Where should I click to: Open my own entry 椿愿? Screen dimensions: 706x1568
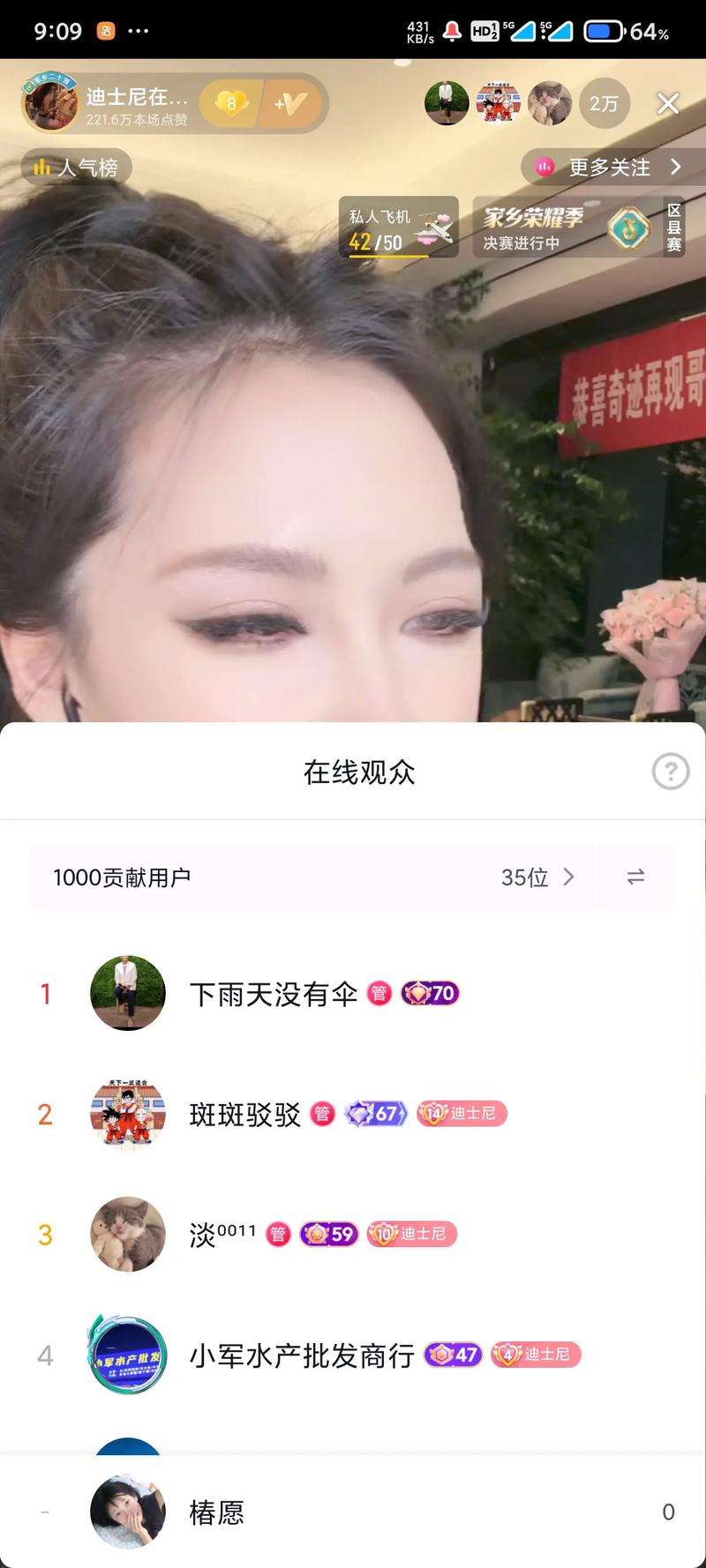coord(216,1512)
